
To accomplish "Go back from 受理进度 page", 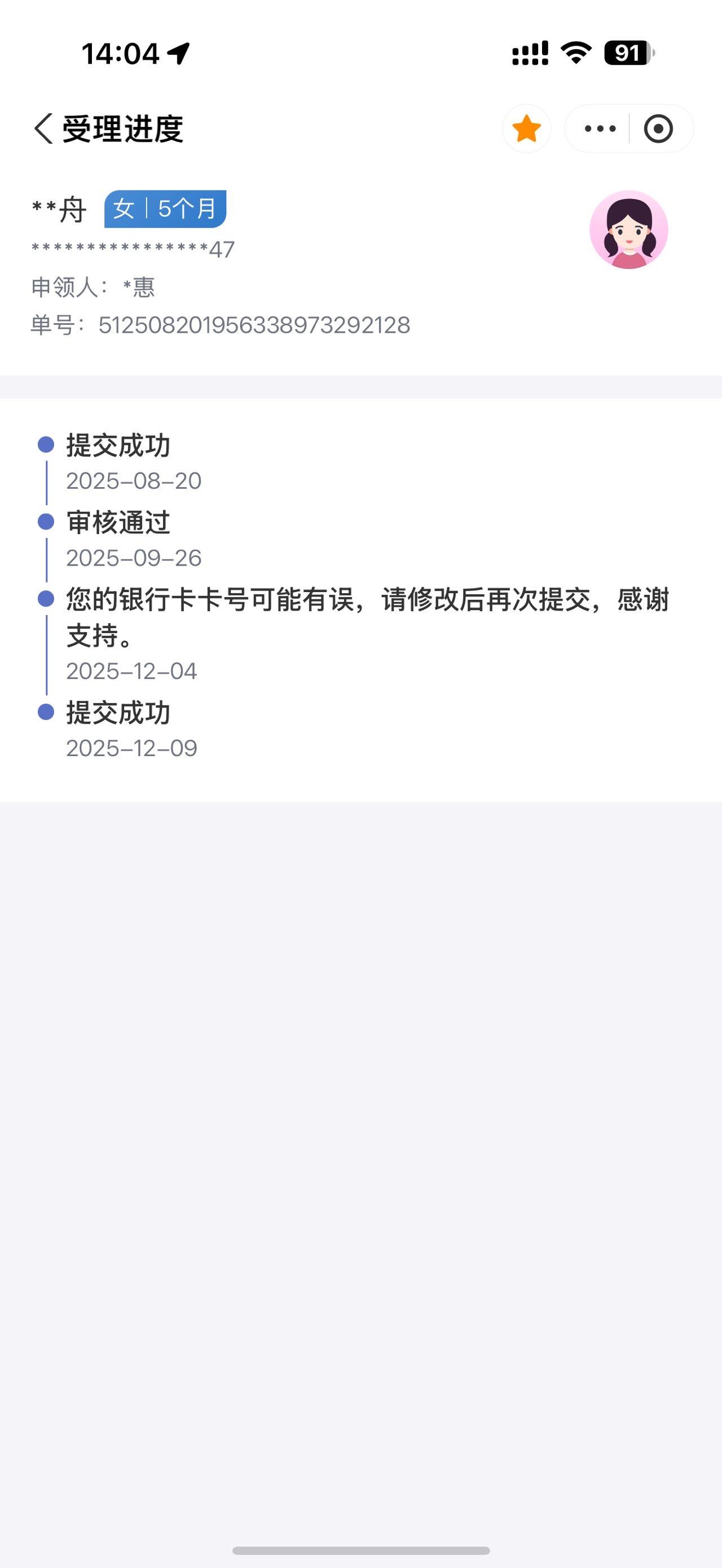I will pos(44,129).
